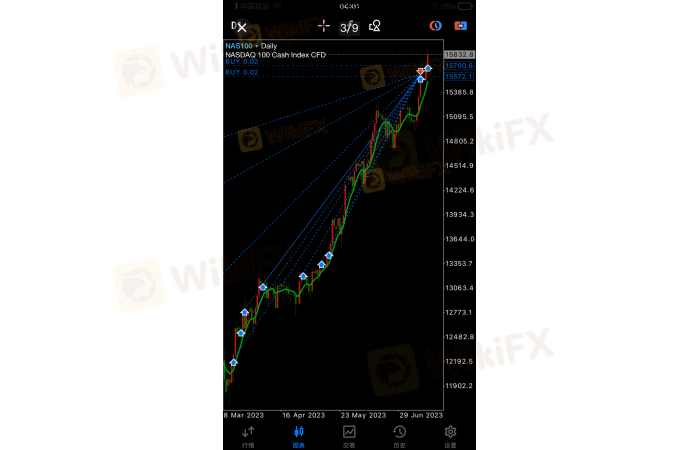Close the image viewer with the X
Image resolution: width=700 pixels, height=450 pixels.
click(x=241, y=27)
